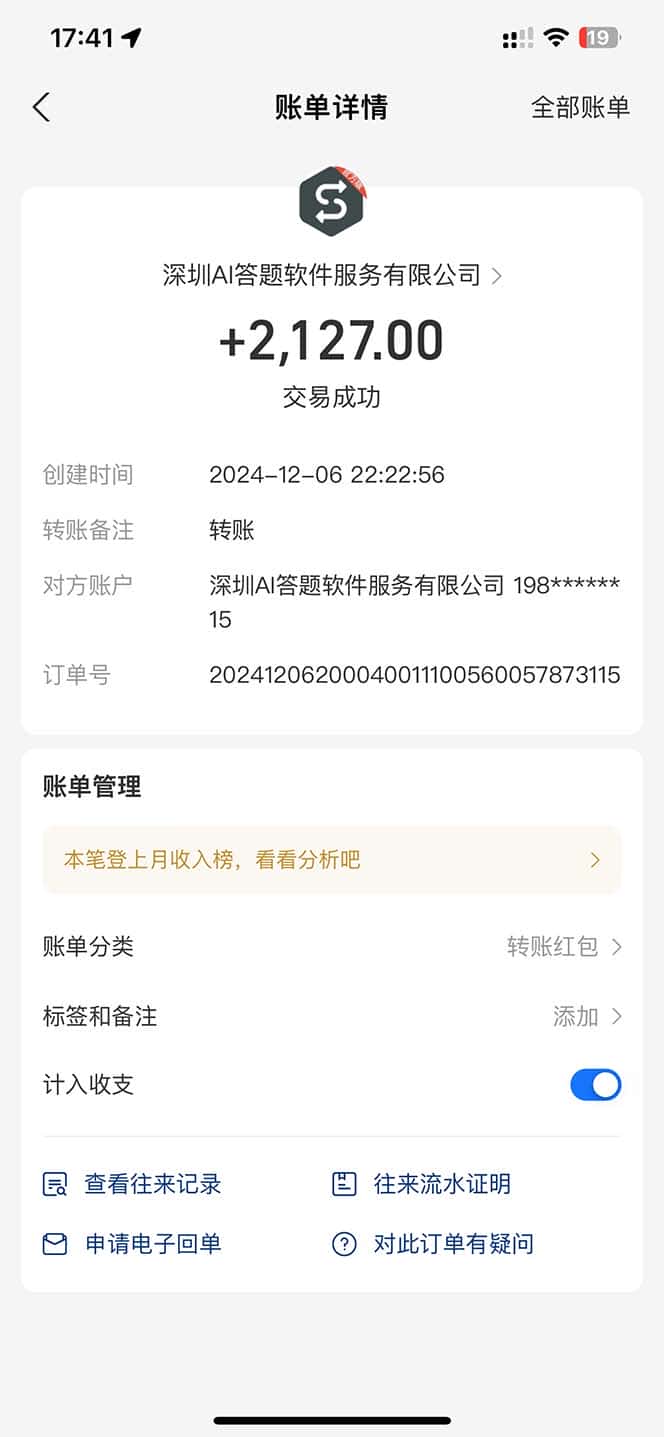Viewport: 664px width, 1437px height.
Task: Open 全部账单 in the top bar
Action: click(580, 107)
